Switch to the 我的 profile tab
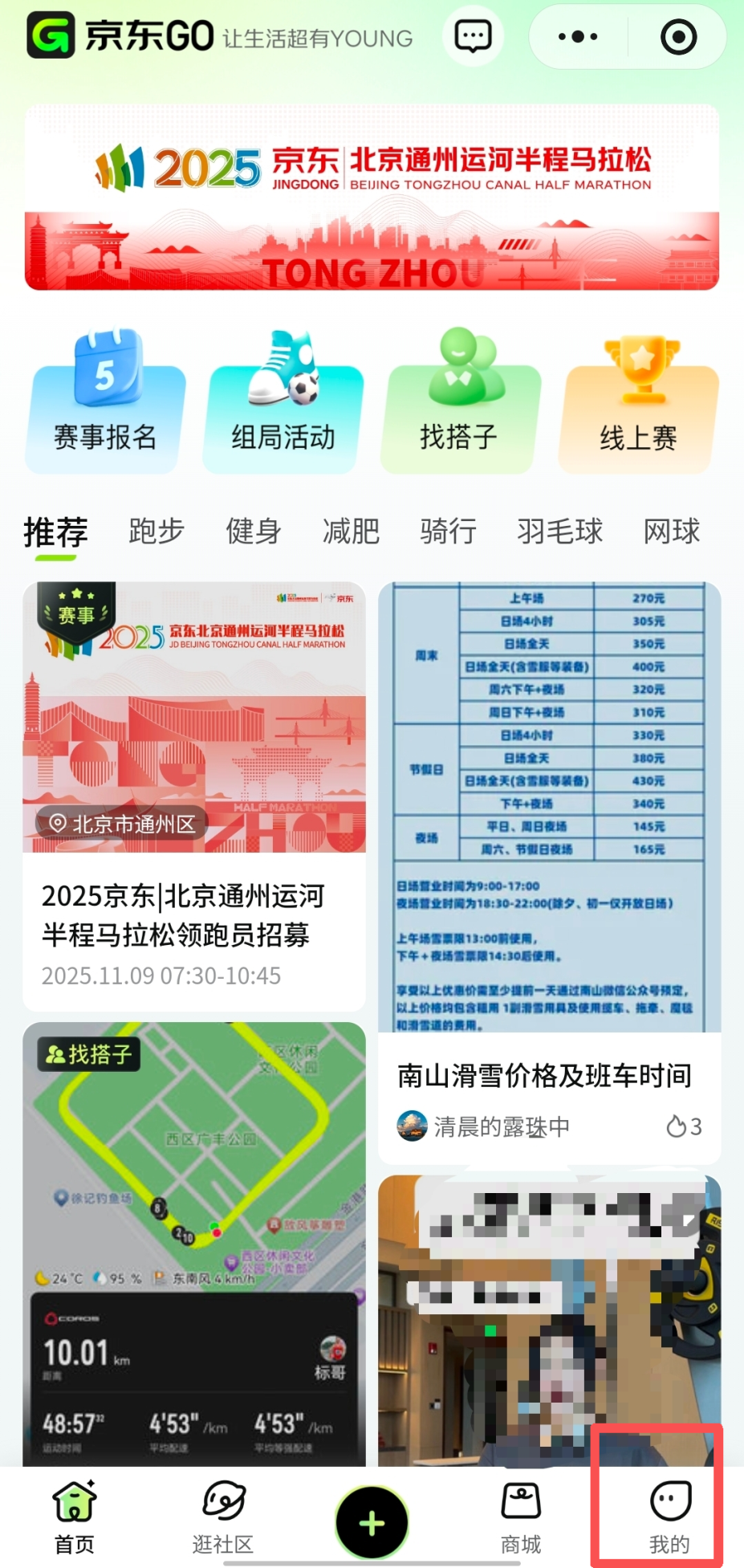The height and width of the screenshot is (1568, 744). click(669, 1517)
